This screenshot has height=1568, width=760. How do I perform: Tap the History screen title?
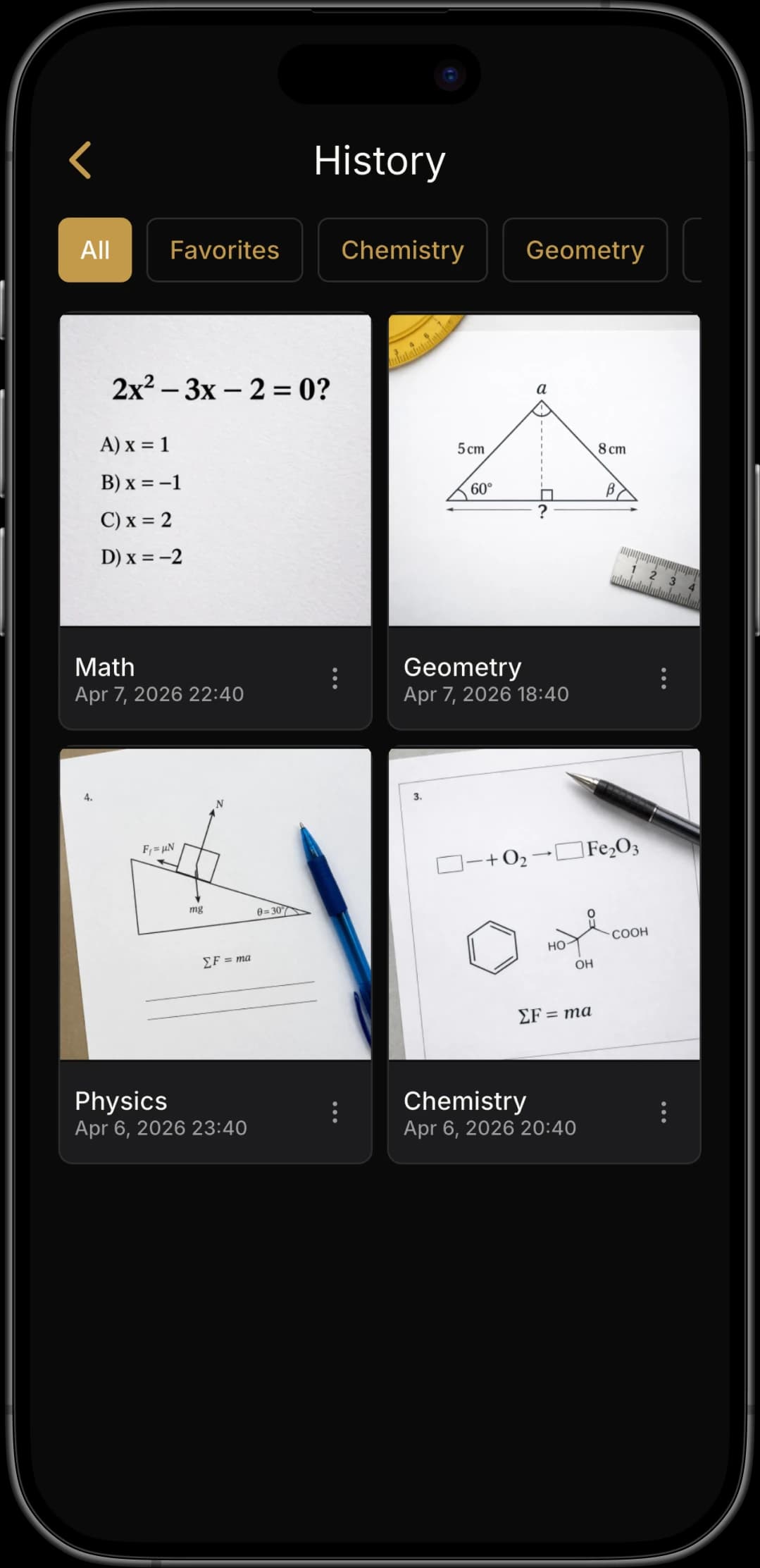(x=380, y=161)
